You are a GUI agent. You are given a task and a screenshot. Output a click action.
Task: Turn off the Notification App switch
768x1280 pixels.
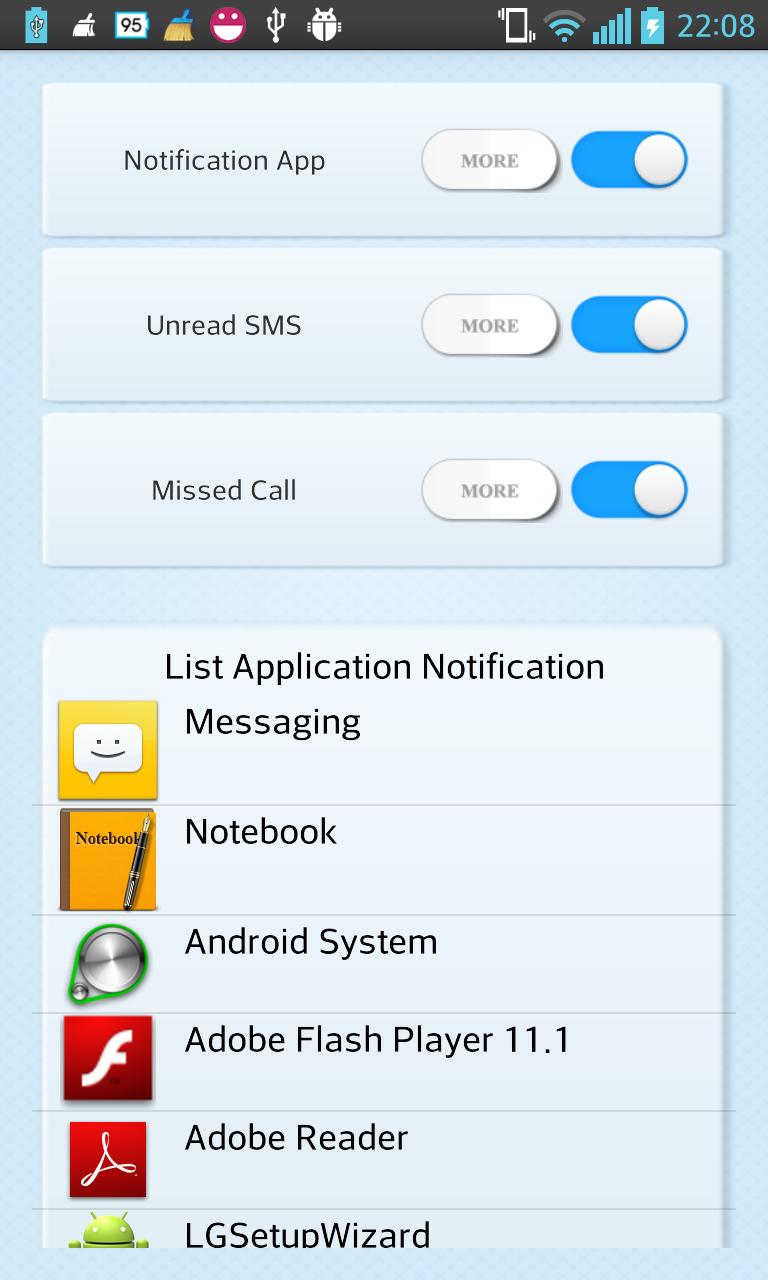[629, 160]
